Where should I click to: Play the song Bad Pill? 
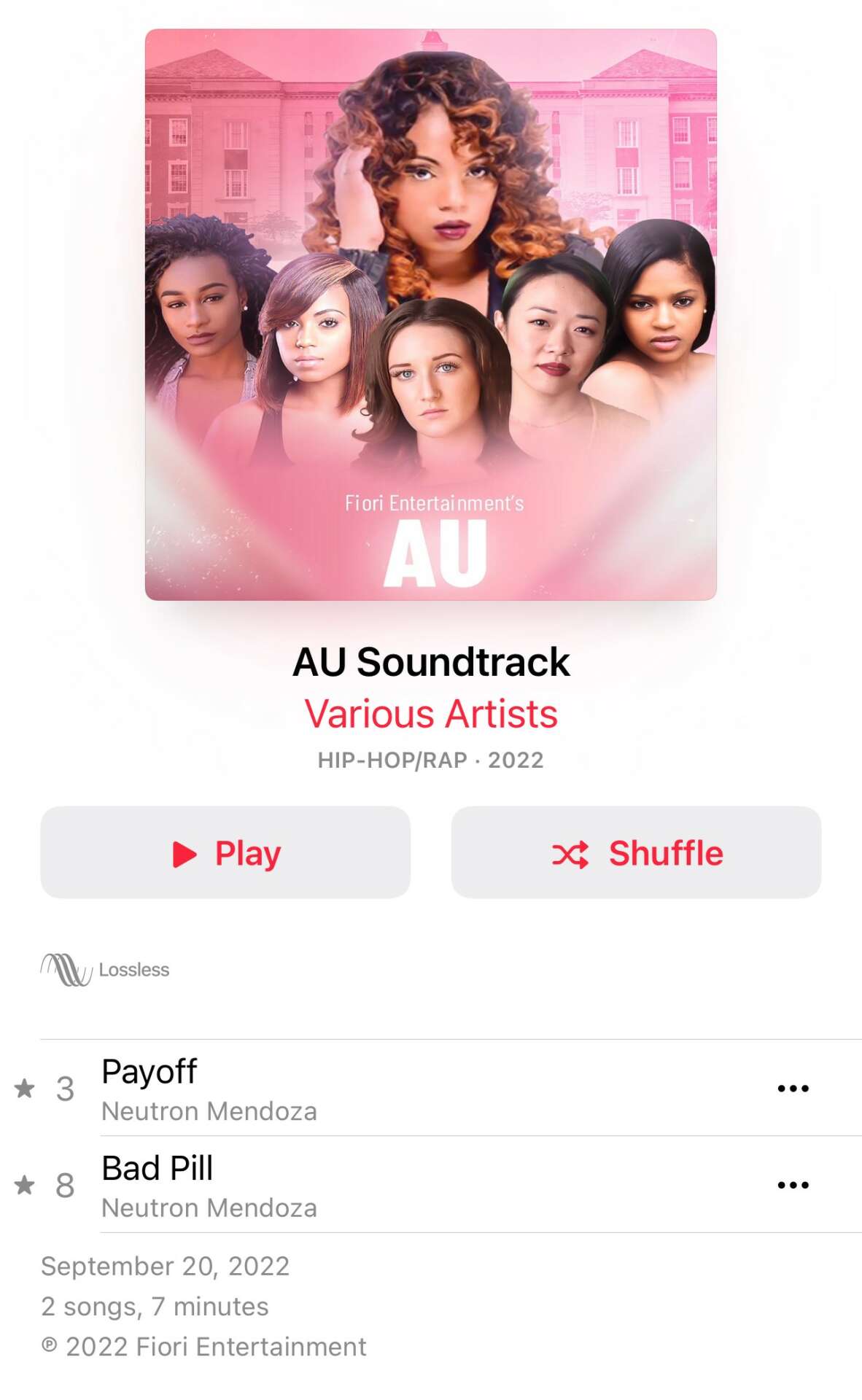click(x=365, y=1185)
